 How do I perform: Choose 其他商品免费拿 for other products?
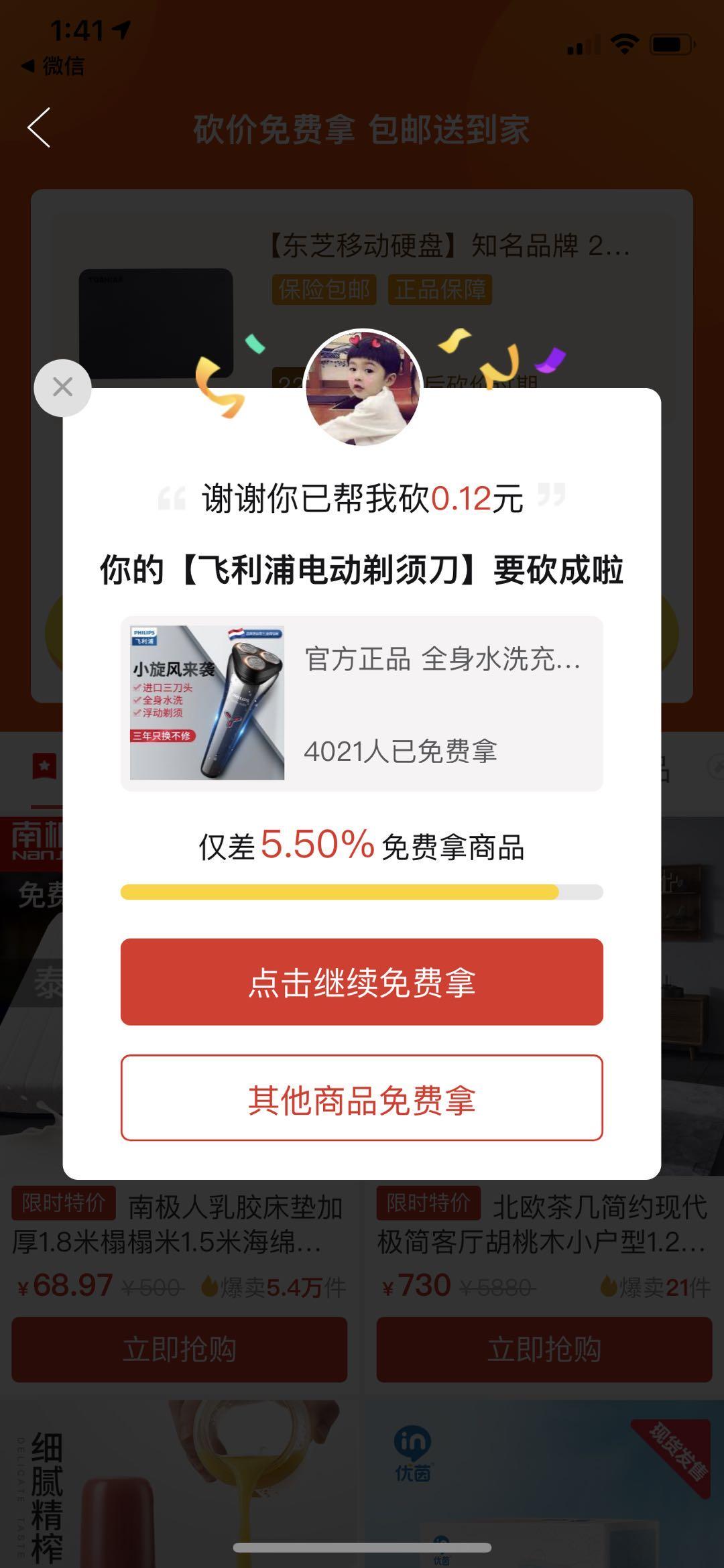click(361, 1098)
